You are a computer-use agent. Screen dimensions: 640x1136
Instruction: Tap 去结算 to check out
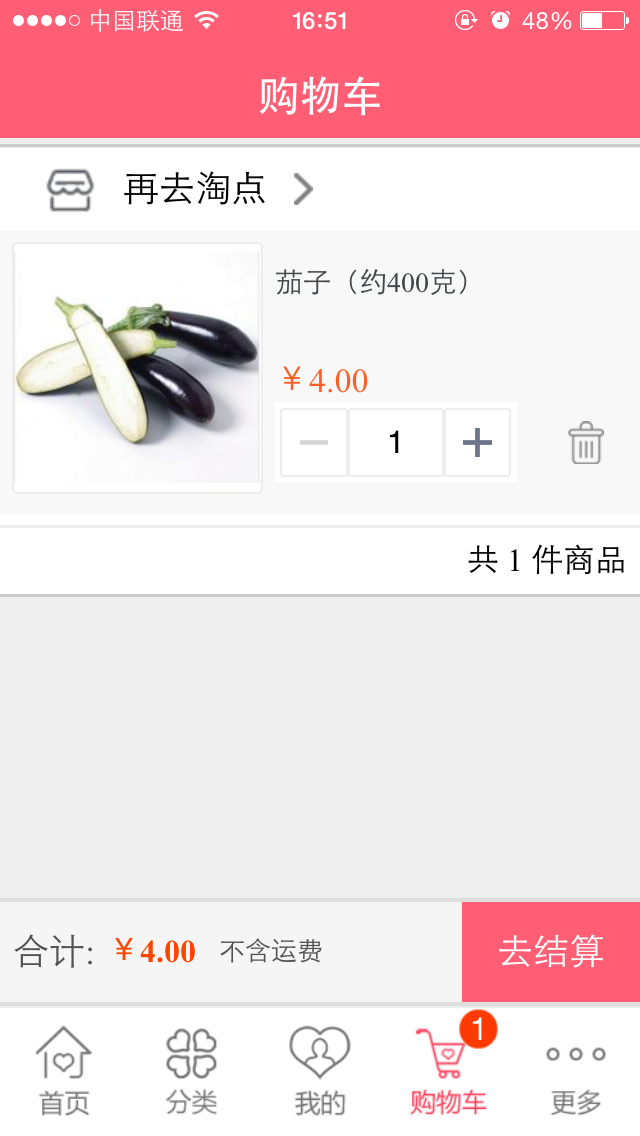[x=551, y=951]
